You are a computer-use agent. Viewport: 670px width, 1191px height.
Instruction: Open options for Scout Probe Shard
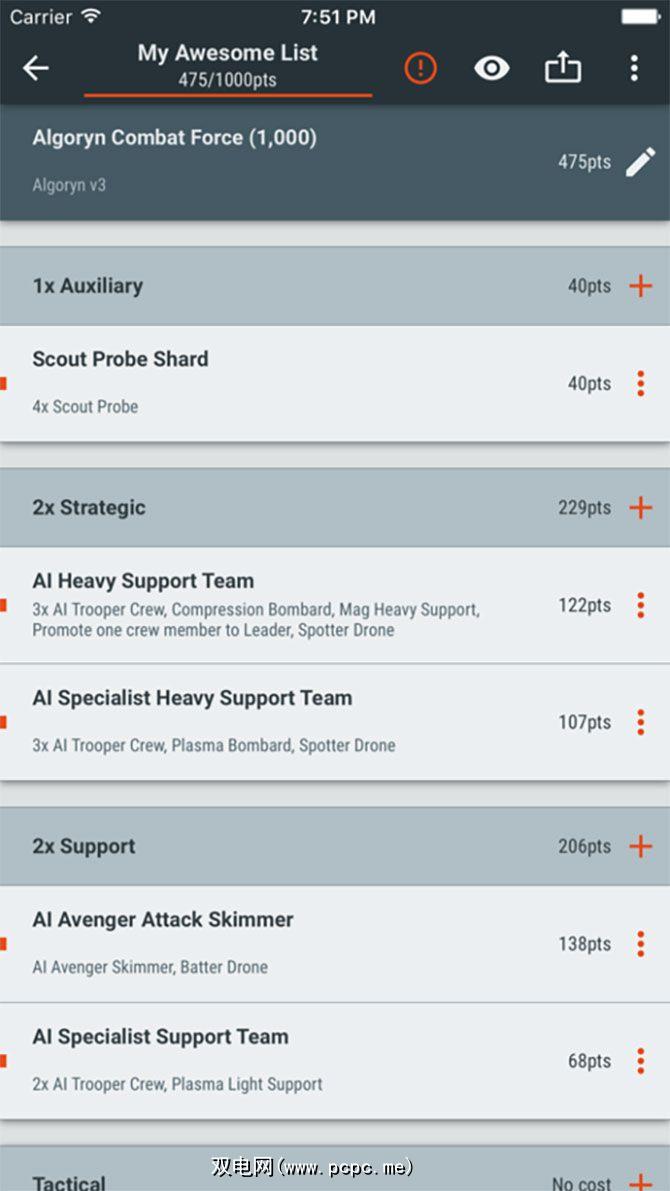click(x=640, y=383)
